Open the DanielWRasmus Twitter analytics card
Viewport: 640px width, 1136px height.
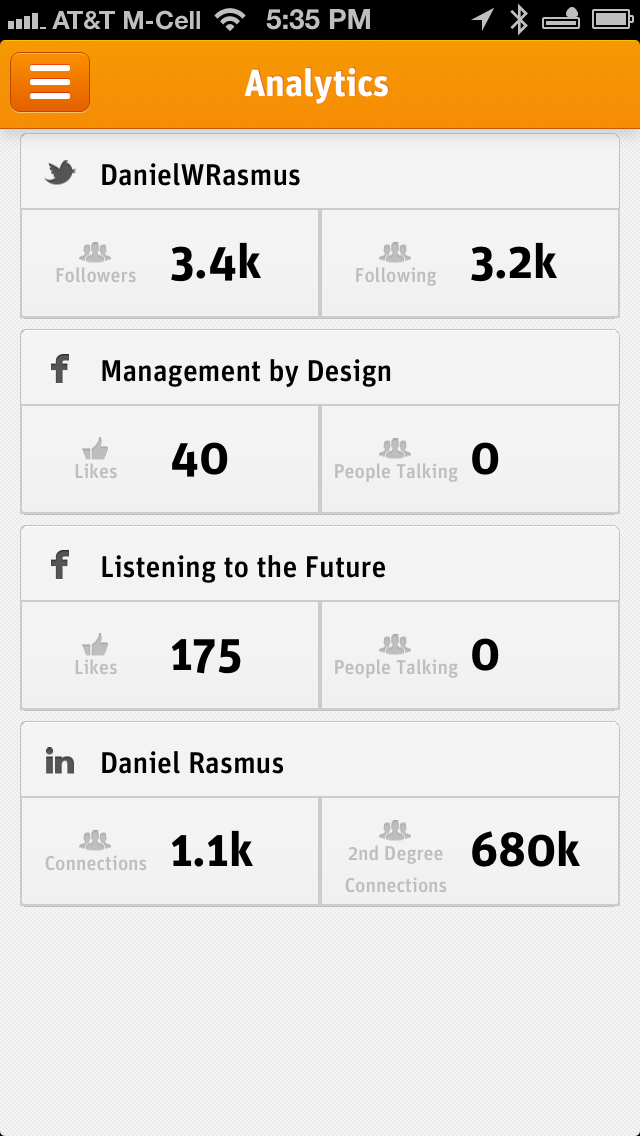pos(320,225)
